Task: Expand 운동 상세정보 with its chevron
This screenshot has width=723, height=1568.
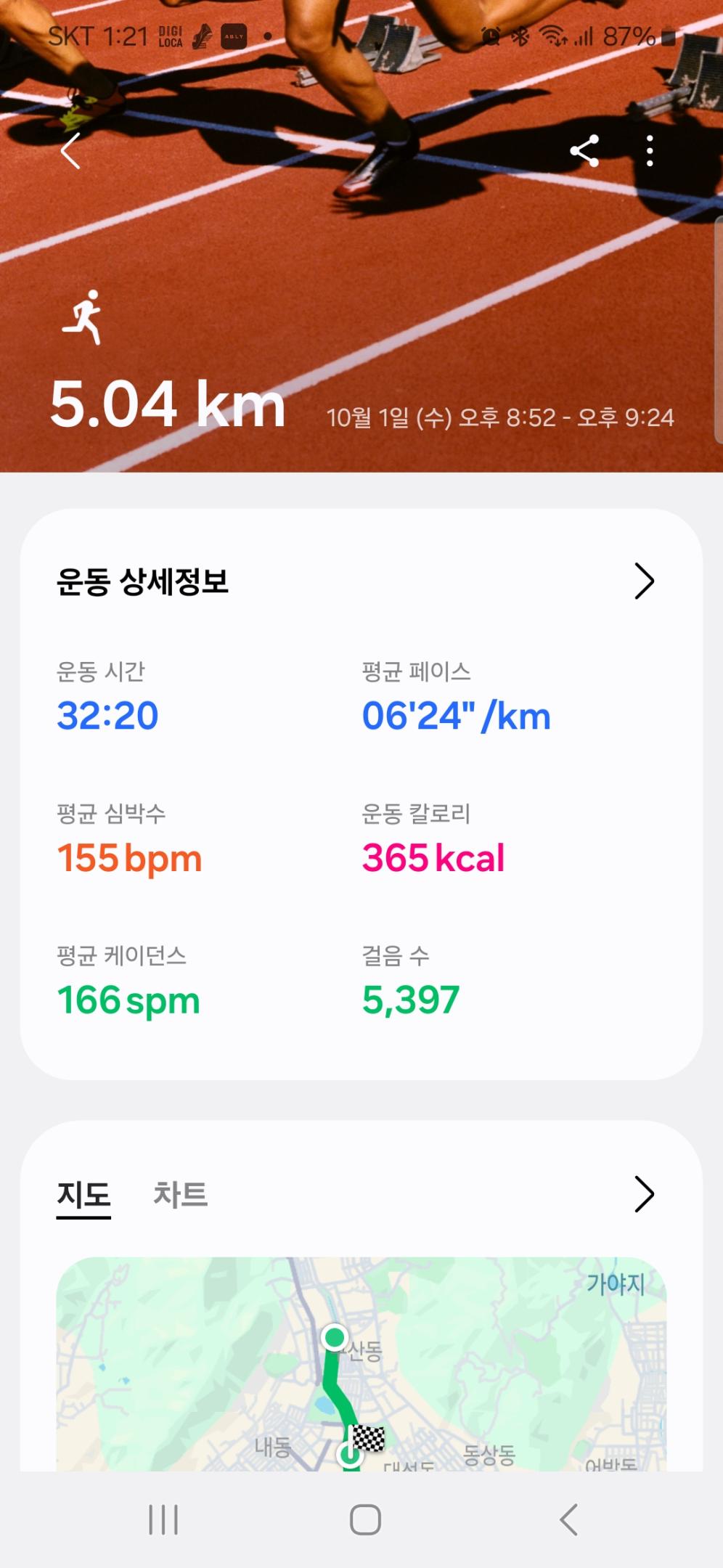Action: [x=644, y=581]
